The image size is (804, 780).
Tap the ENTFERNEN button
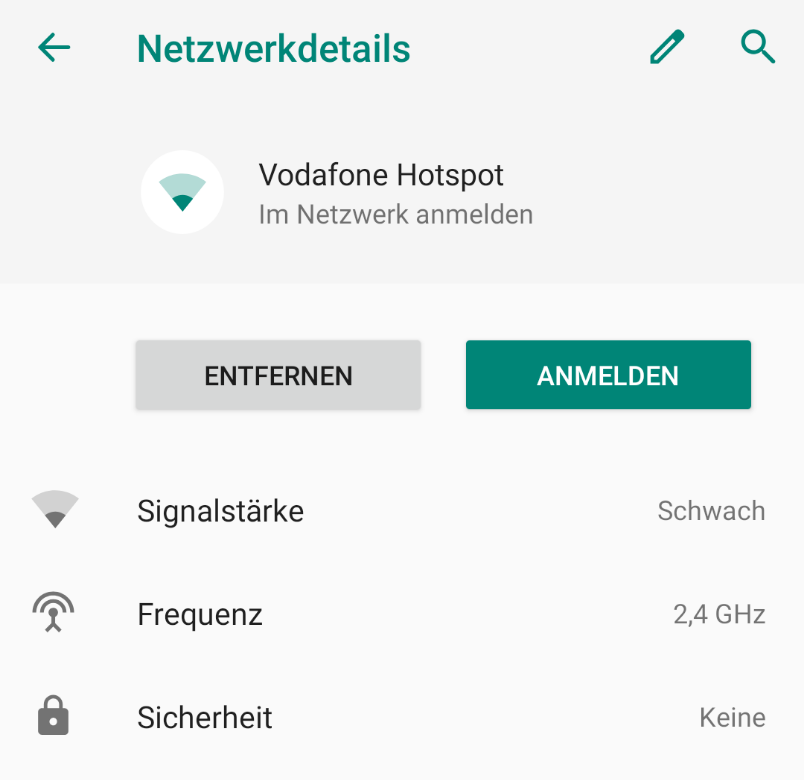278,375
